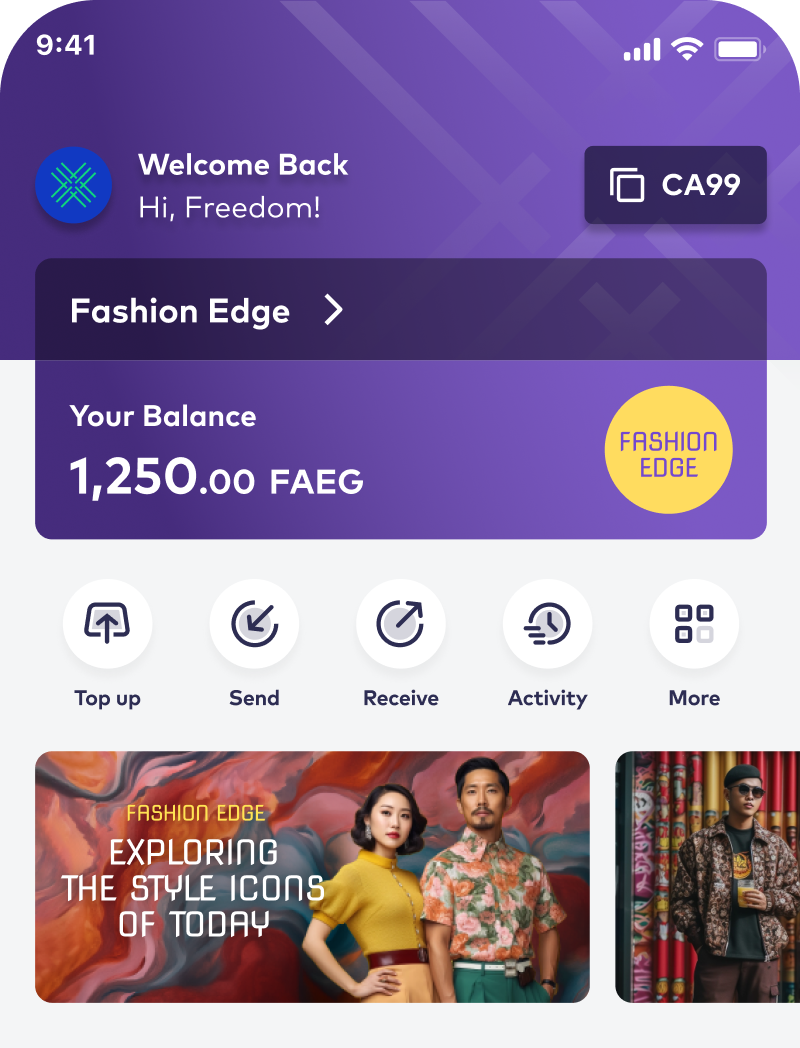Open the Receive action
The width and height of the screenshot is (800, 1048).
(400, 624)
